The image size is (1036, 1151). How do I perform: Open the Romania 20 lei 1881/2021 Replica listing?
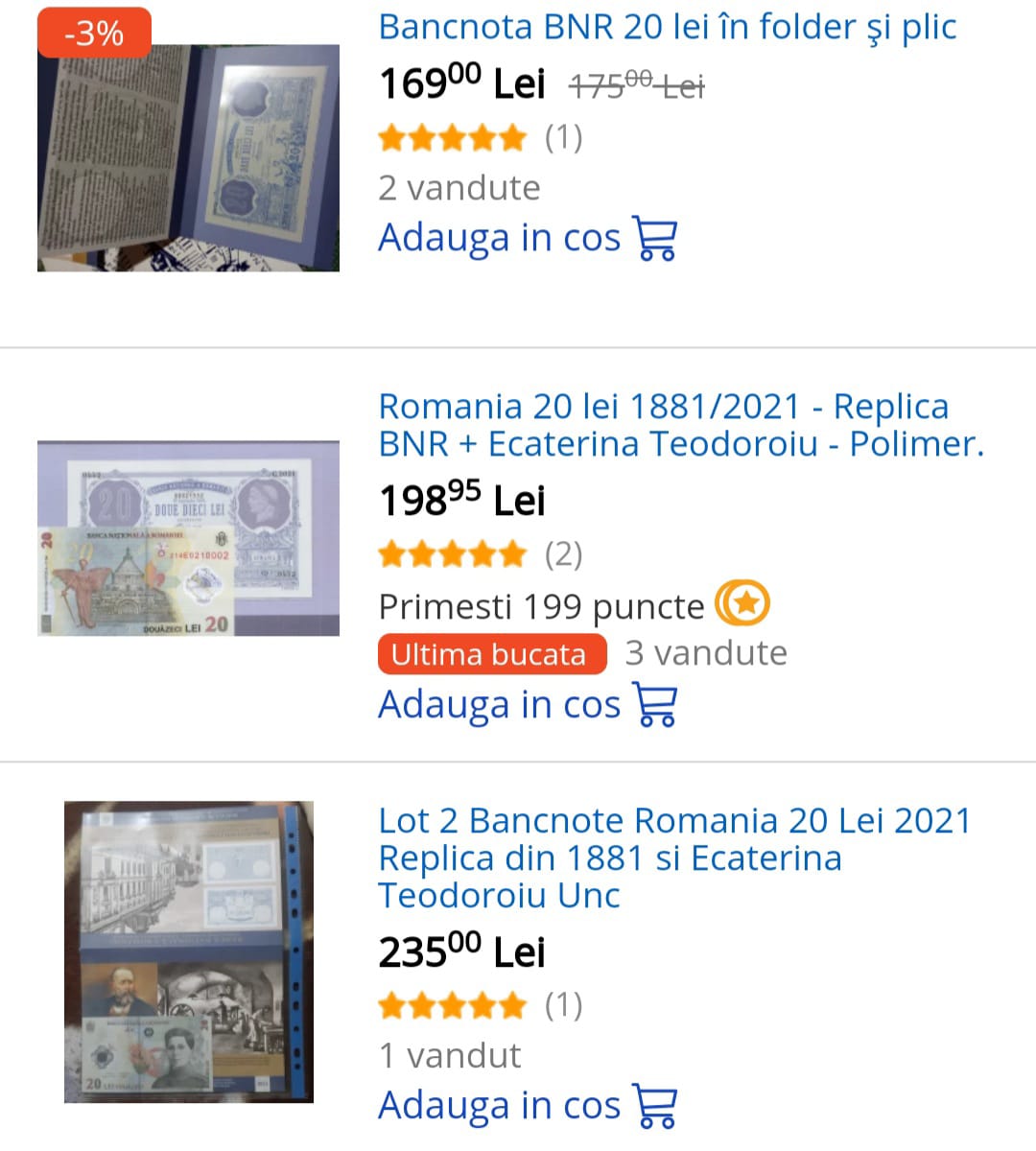click(680, 425)
